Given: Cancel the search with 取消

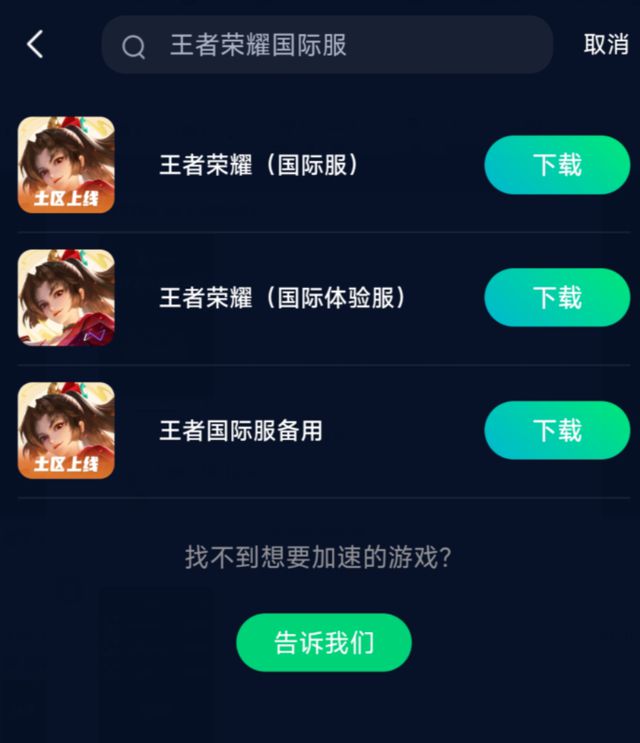Looking at the screenshot, I should [x=605, y=45].
